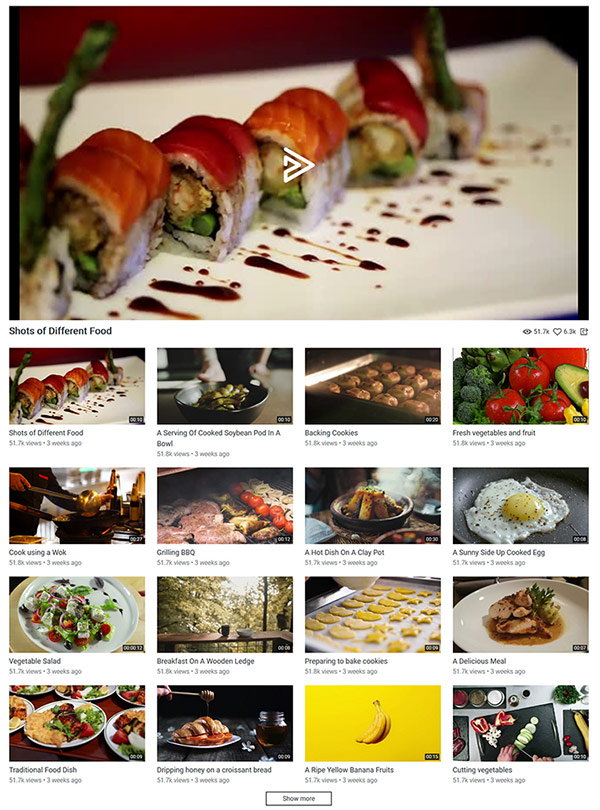
Task: Open the Shots of Different Food thumbnail
Action: click(x=76, y=386)
